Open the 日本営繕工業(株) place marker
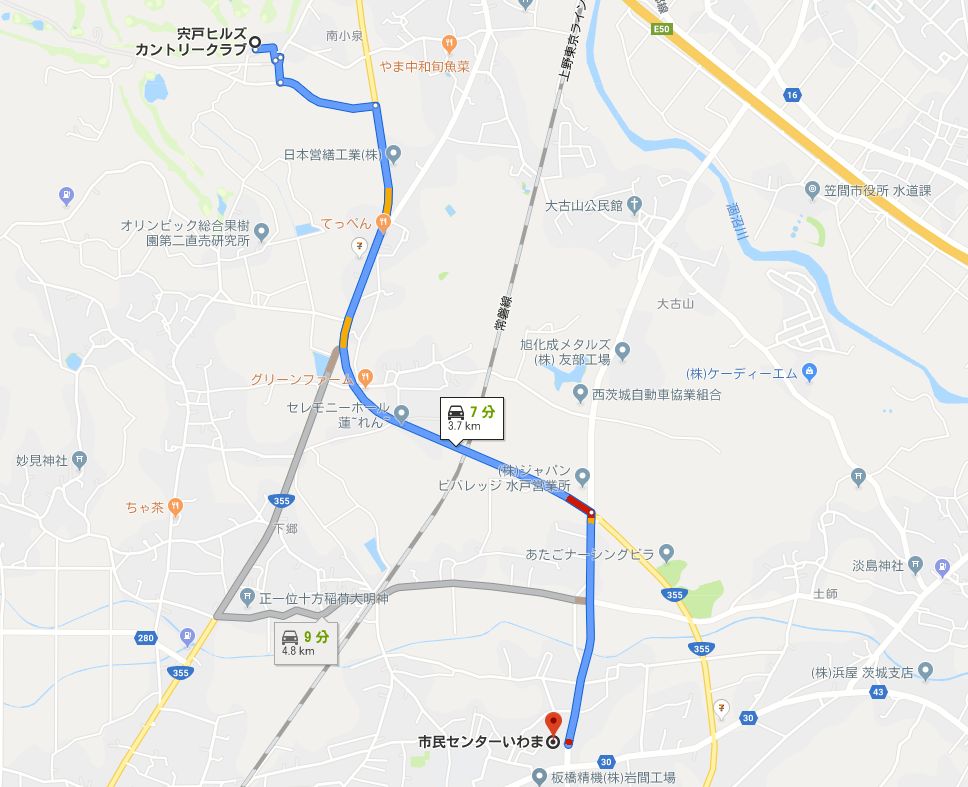The width and height of the screenshot is (968, 787). click(x=394, y=154)
